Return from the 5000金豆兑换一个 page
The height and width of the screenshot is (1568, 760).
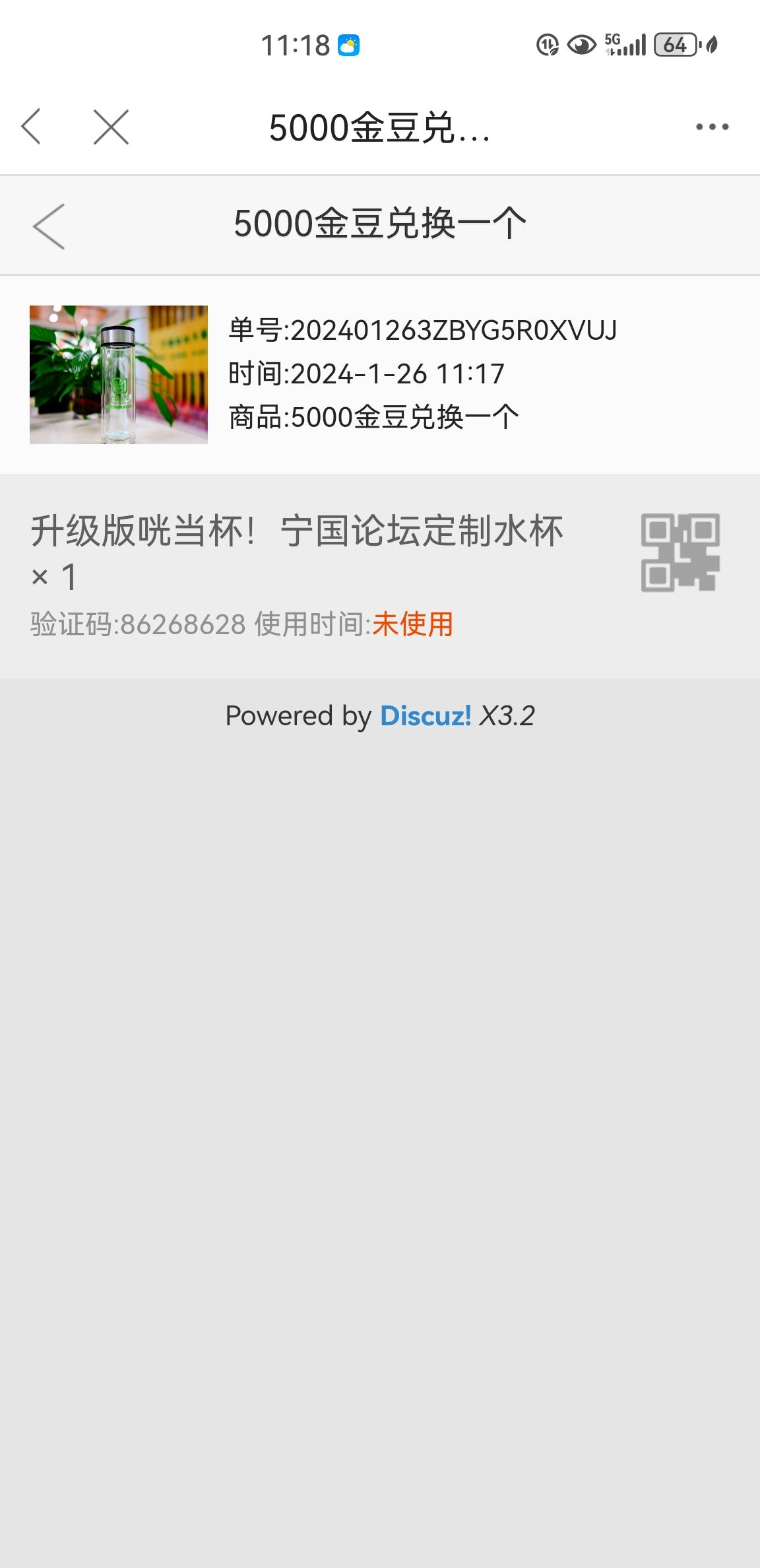[49, 226]
